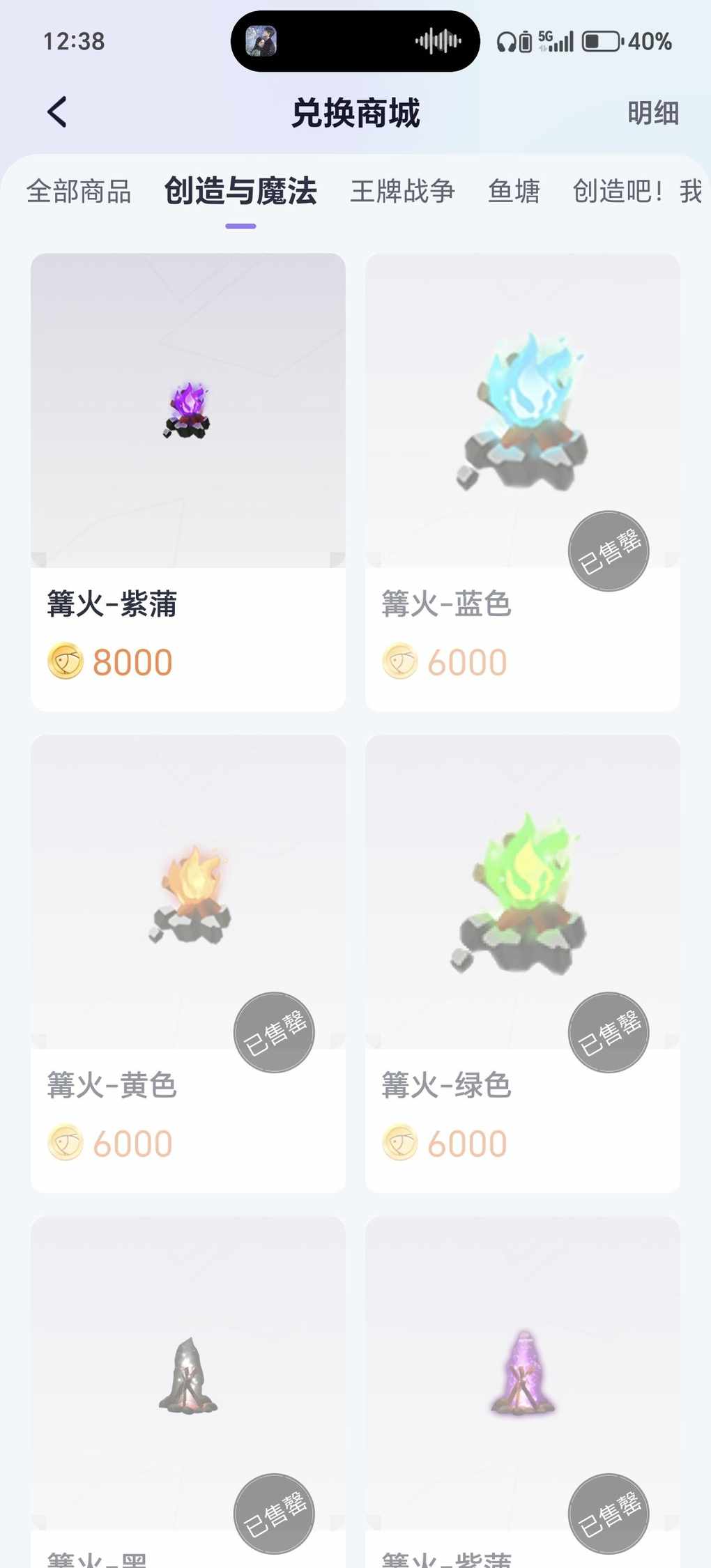Open the 篝火-紫蒲 item priced 8000
711x1568 pixels.
tap(188, 481)
